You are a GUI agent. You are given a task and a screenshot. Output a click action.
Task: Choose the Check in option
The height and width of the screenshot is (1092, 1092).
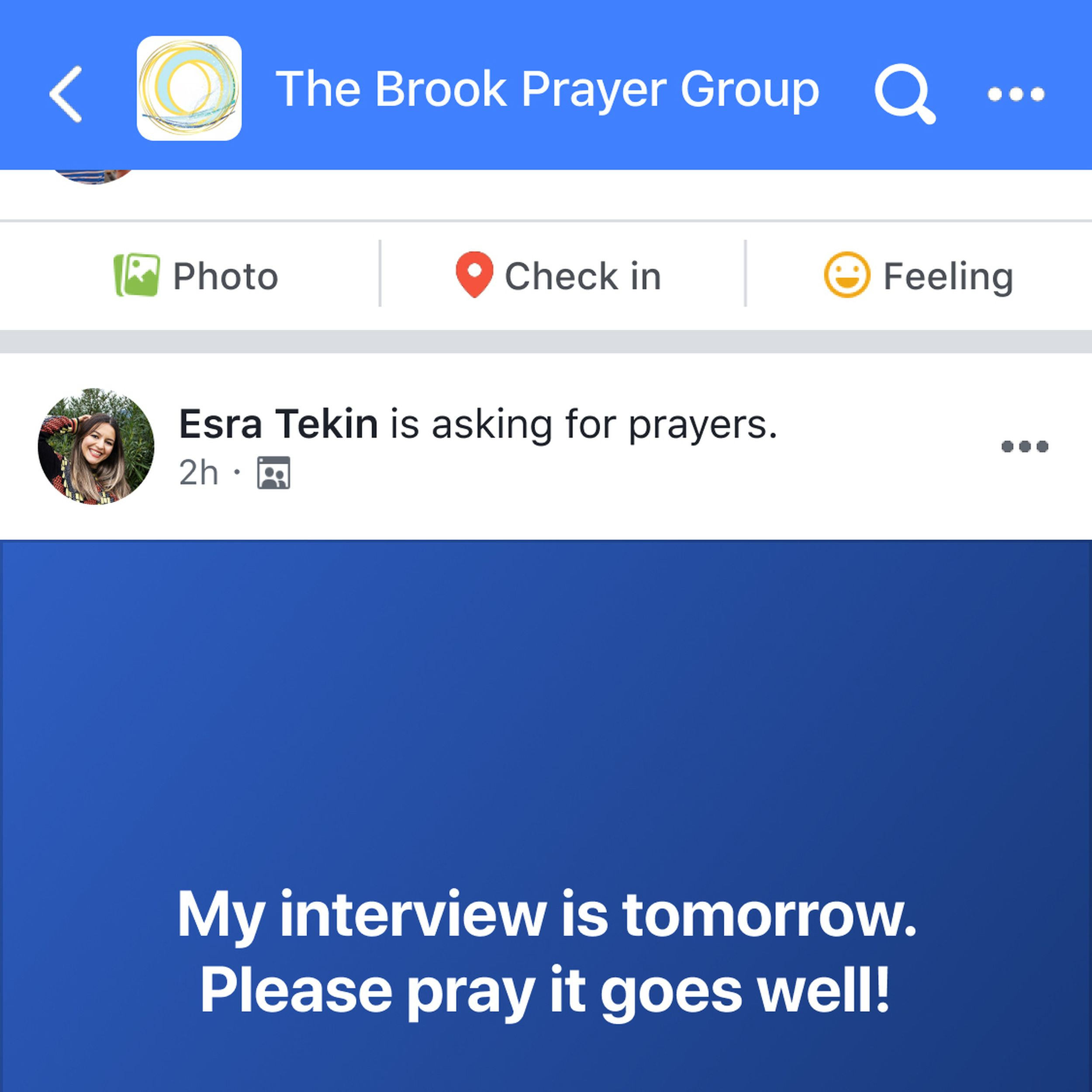pyautogui.click(x=558, y=276)
